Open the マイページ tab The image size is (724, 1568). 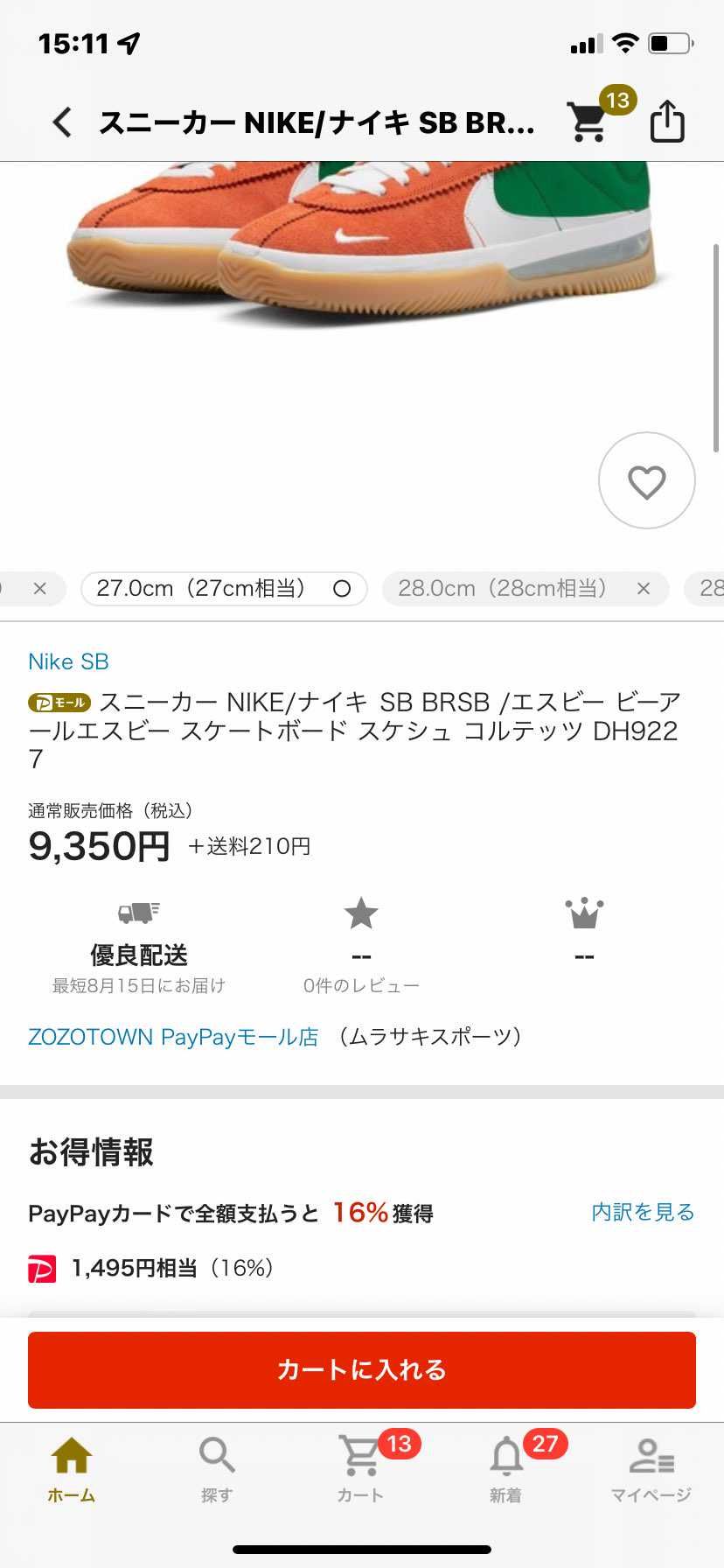coord(650,1456)
